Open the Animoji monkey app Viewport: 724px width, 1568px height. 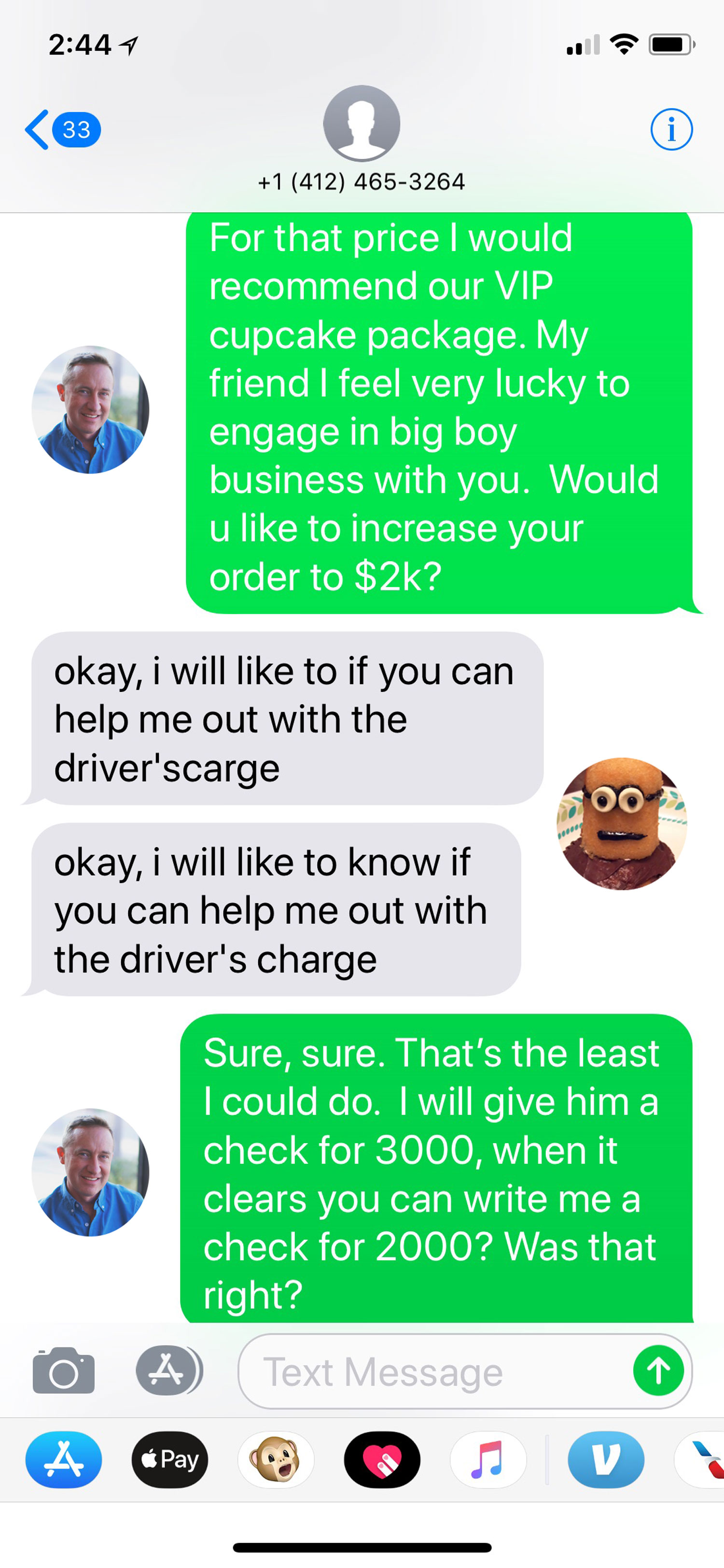276,1460
